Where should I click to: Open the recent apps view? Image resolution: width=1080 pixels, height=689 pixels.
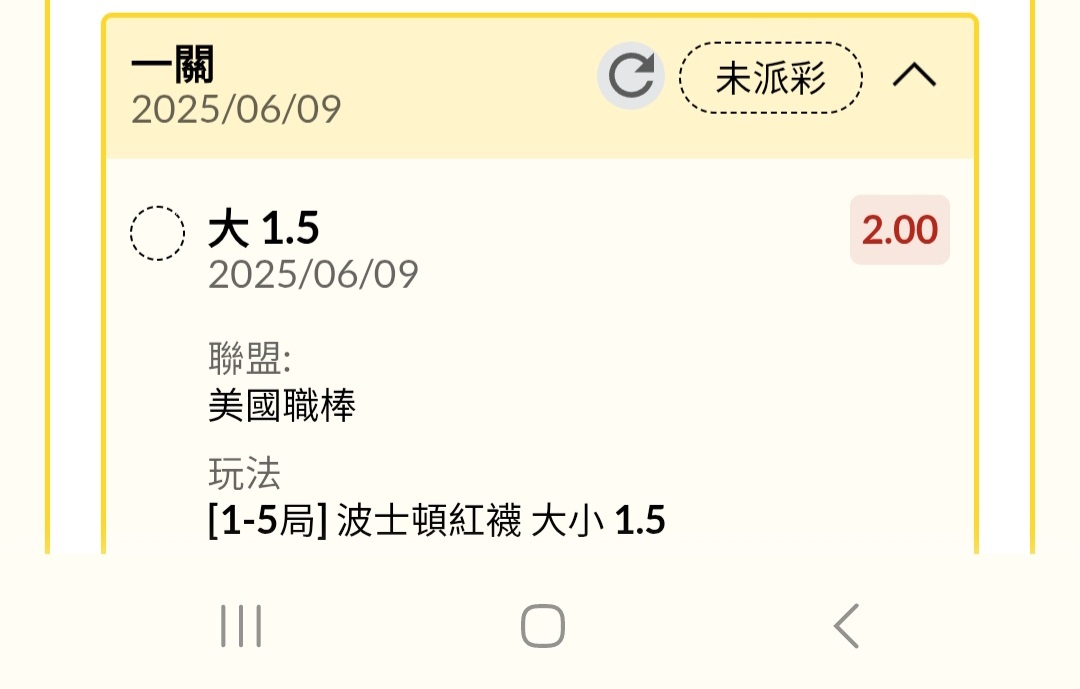coord(241,627)
